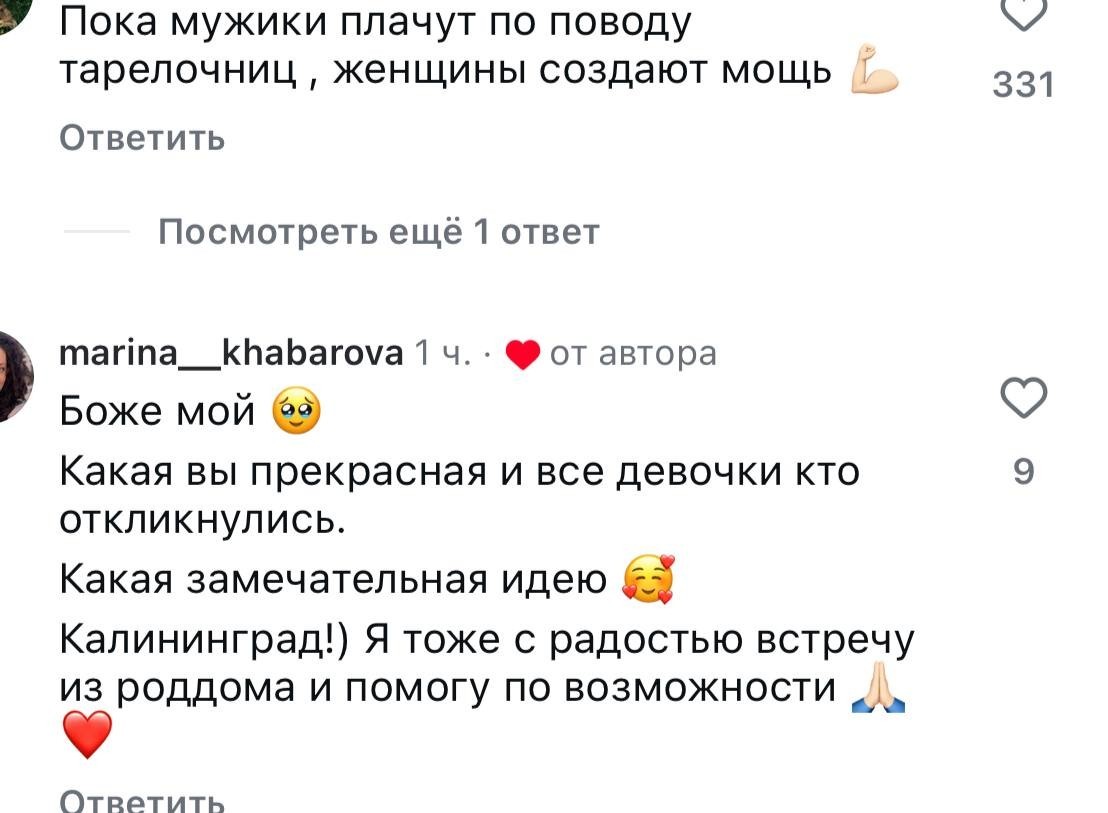
Task: Reply to marina__khabarova's comment
Action: 142,801
